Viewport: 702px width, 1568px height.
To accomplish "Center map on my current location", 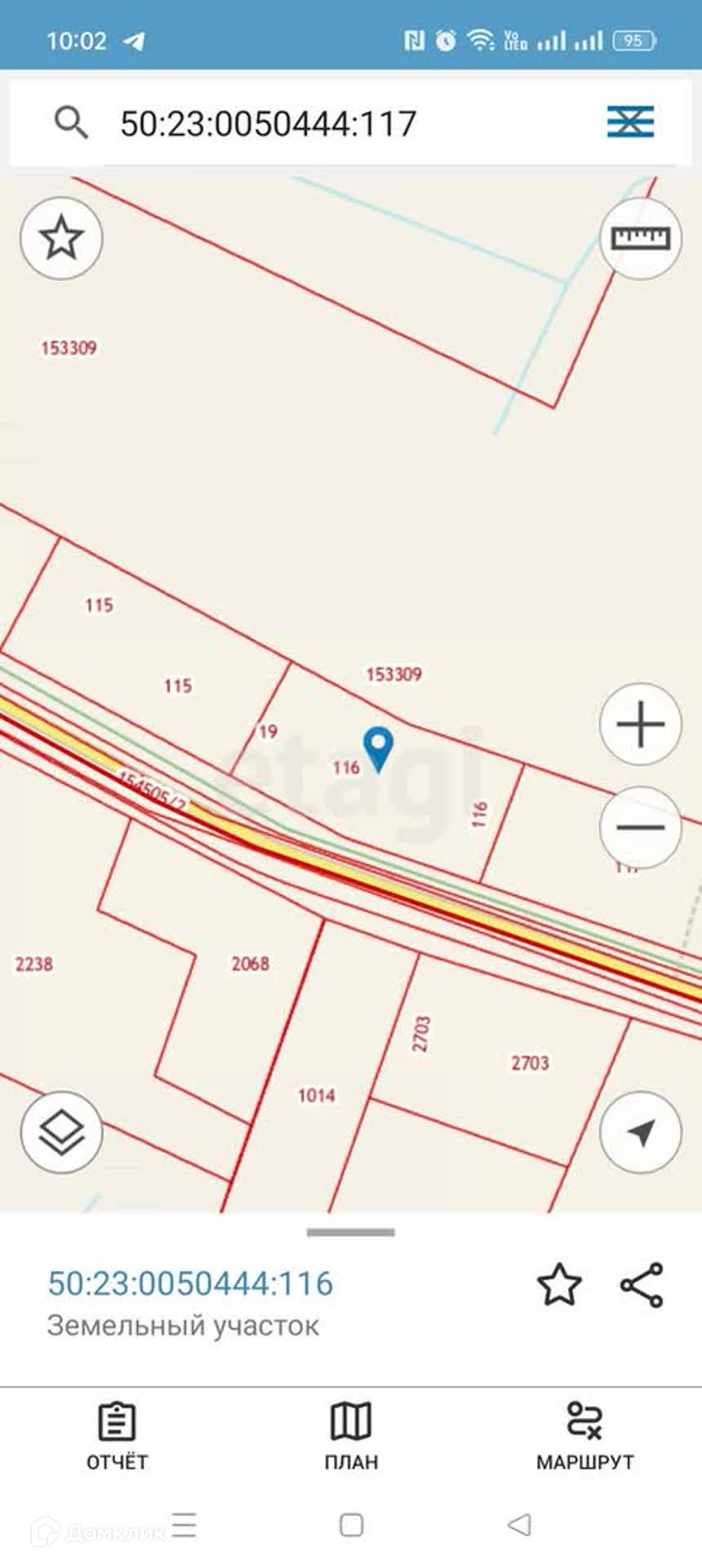I will click(641, 1133).
